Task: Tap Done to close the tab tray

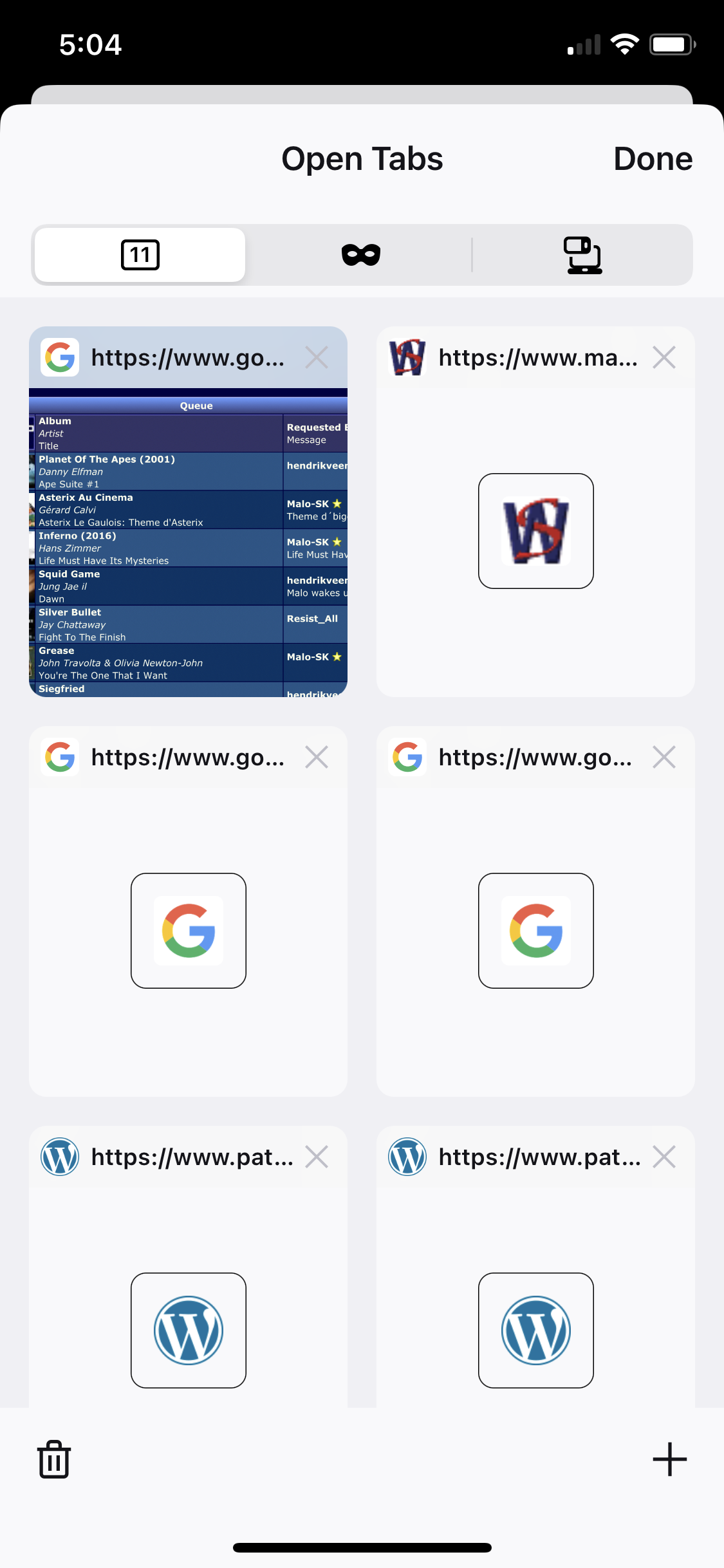Action: point(653,159)
